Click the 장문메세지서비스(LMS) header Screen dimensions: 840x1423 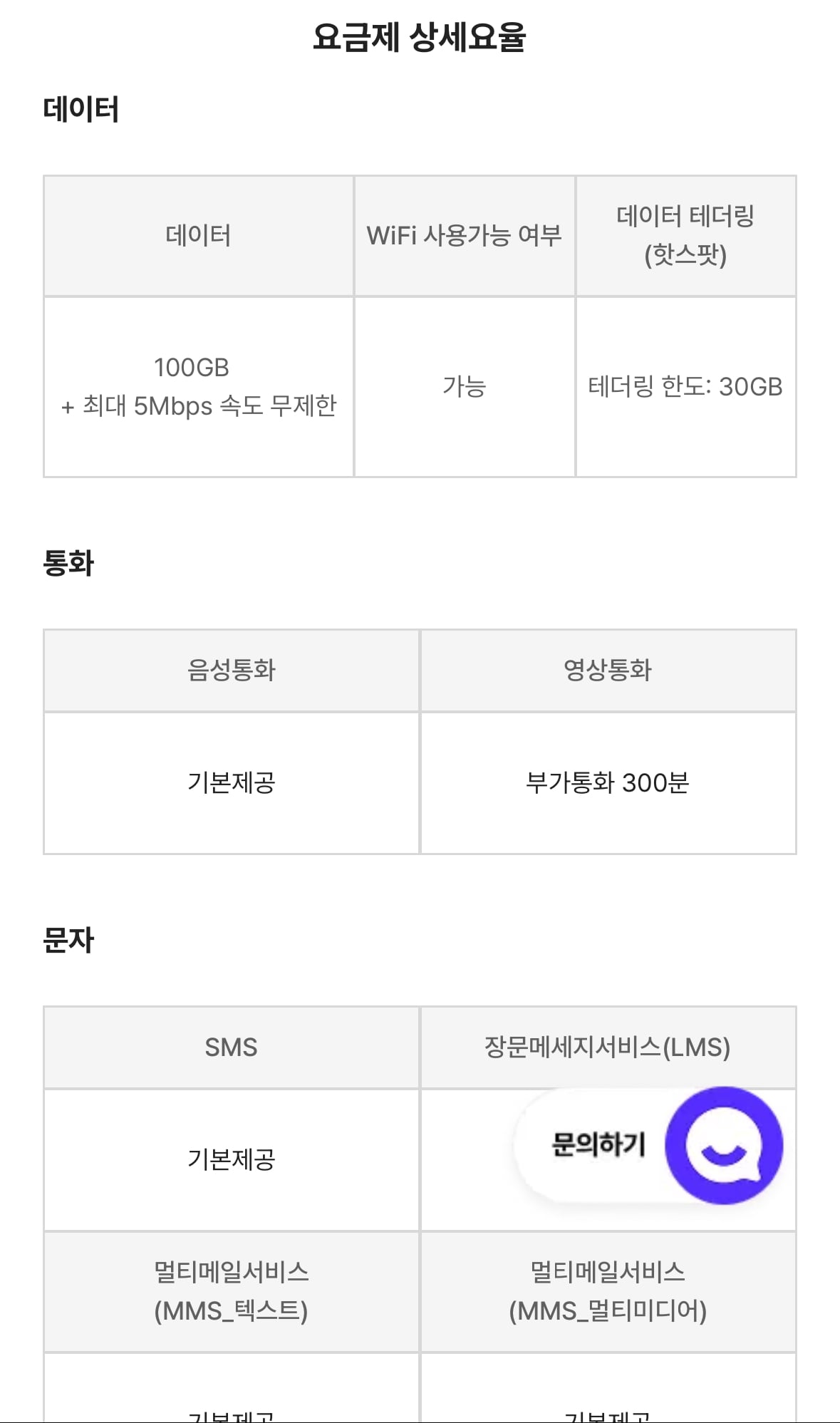click(607, 1047)
